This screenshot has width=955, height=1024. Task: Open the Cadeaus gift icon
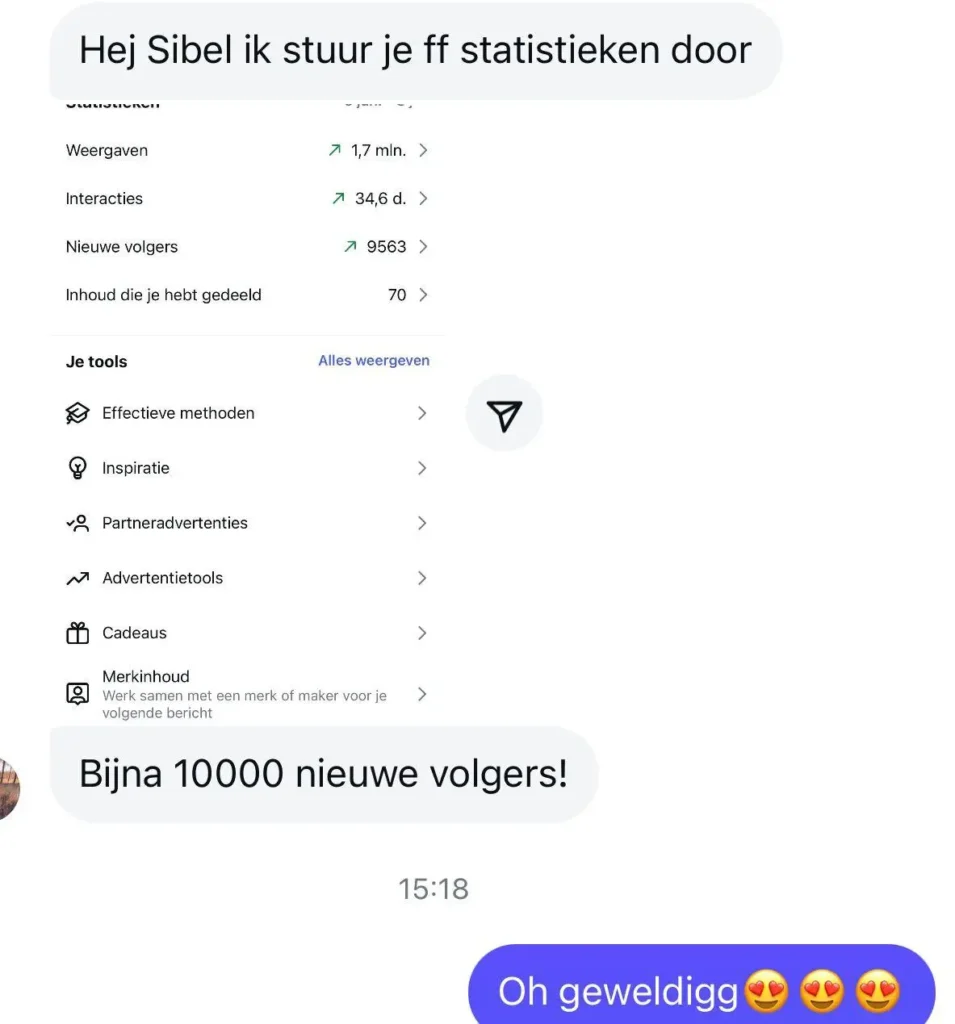[78, 633]
